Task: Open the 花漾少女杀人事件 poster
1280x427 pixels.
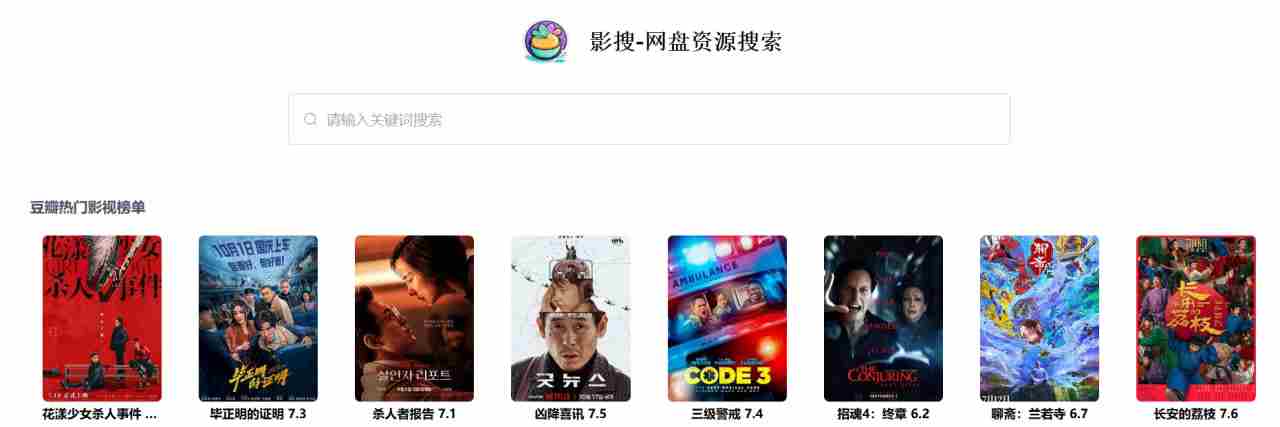Action: point(102,318)
